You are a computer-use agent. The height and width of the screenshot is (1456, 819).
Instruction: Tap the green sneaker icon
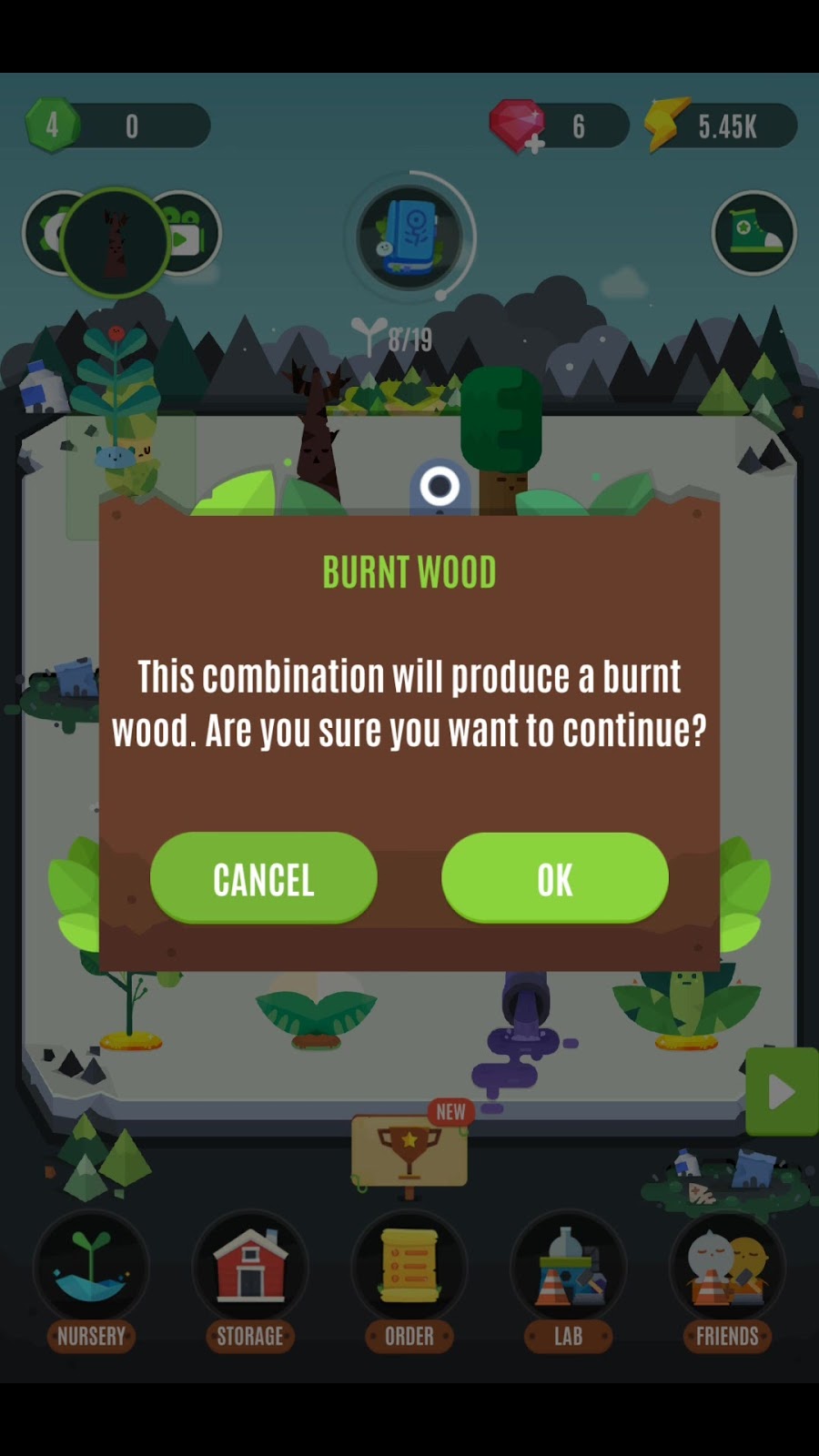[754, 234]
